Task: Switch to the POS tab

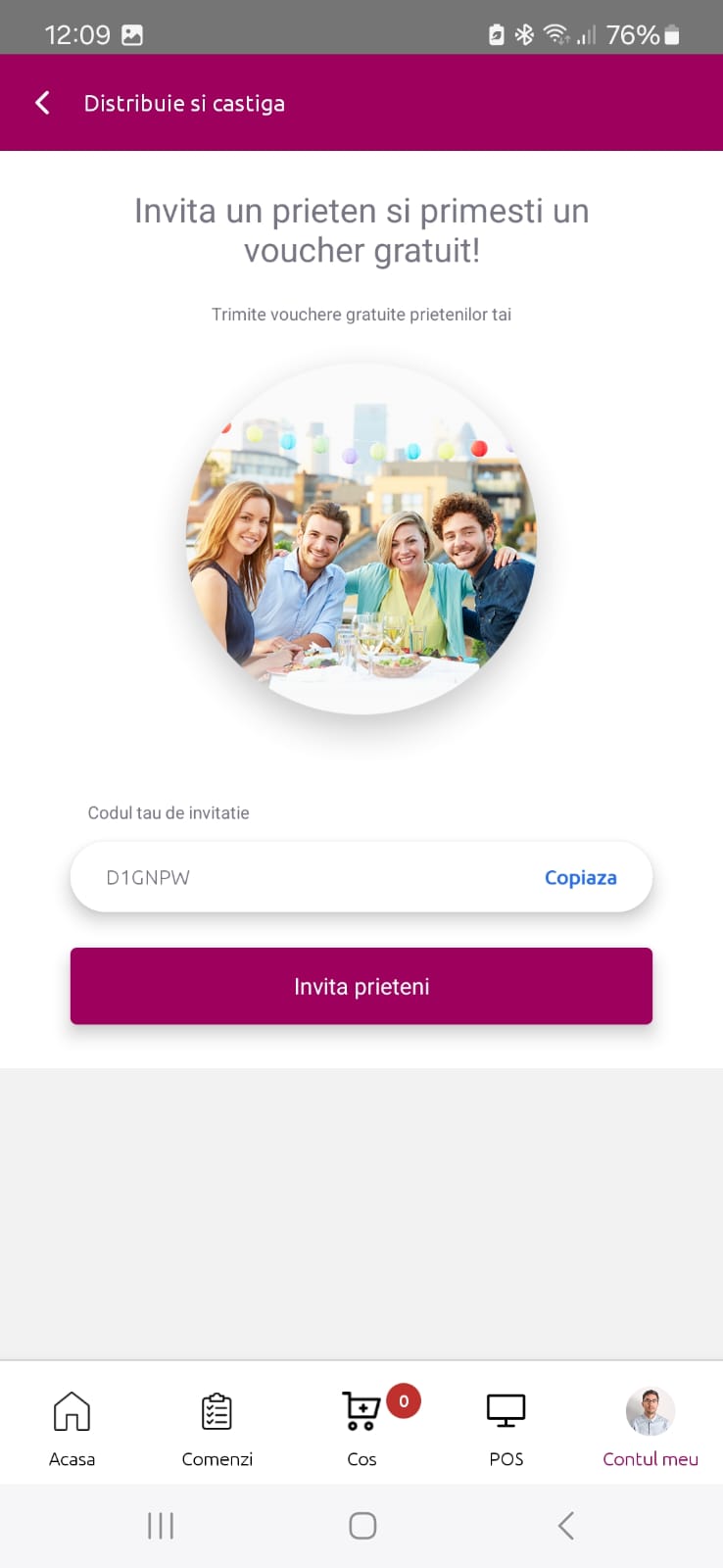Action: pos(506,1428)
